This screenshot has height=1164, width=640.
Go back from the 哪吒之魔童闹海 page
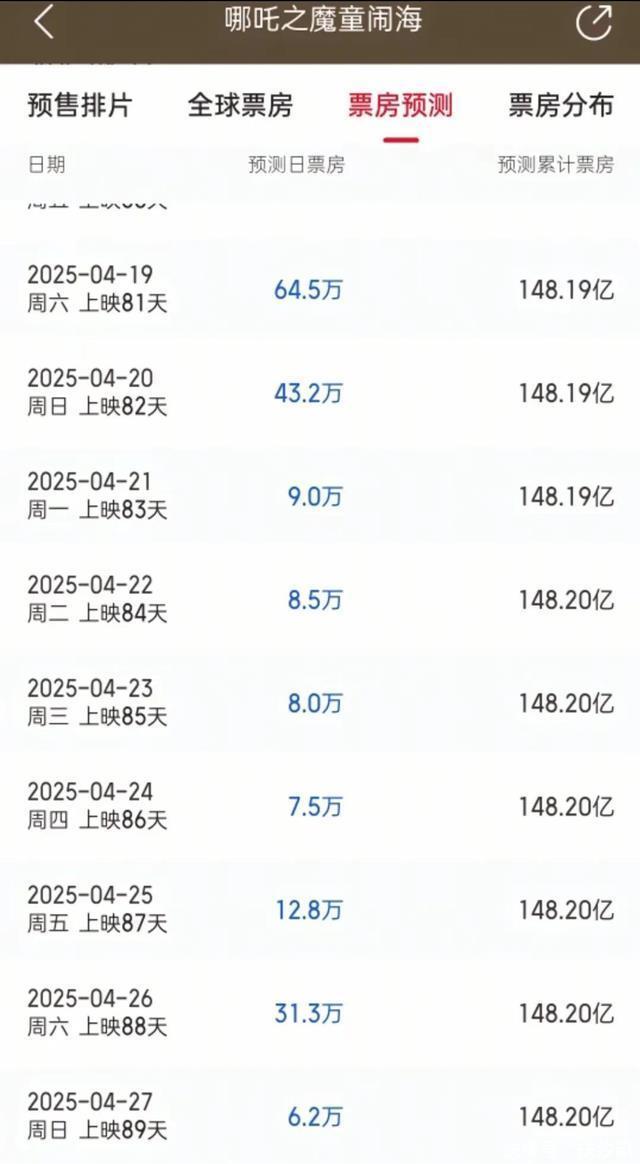click(43, 21)
